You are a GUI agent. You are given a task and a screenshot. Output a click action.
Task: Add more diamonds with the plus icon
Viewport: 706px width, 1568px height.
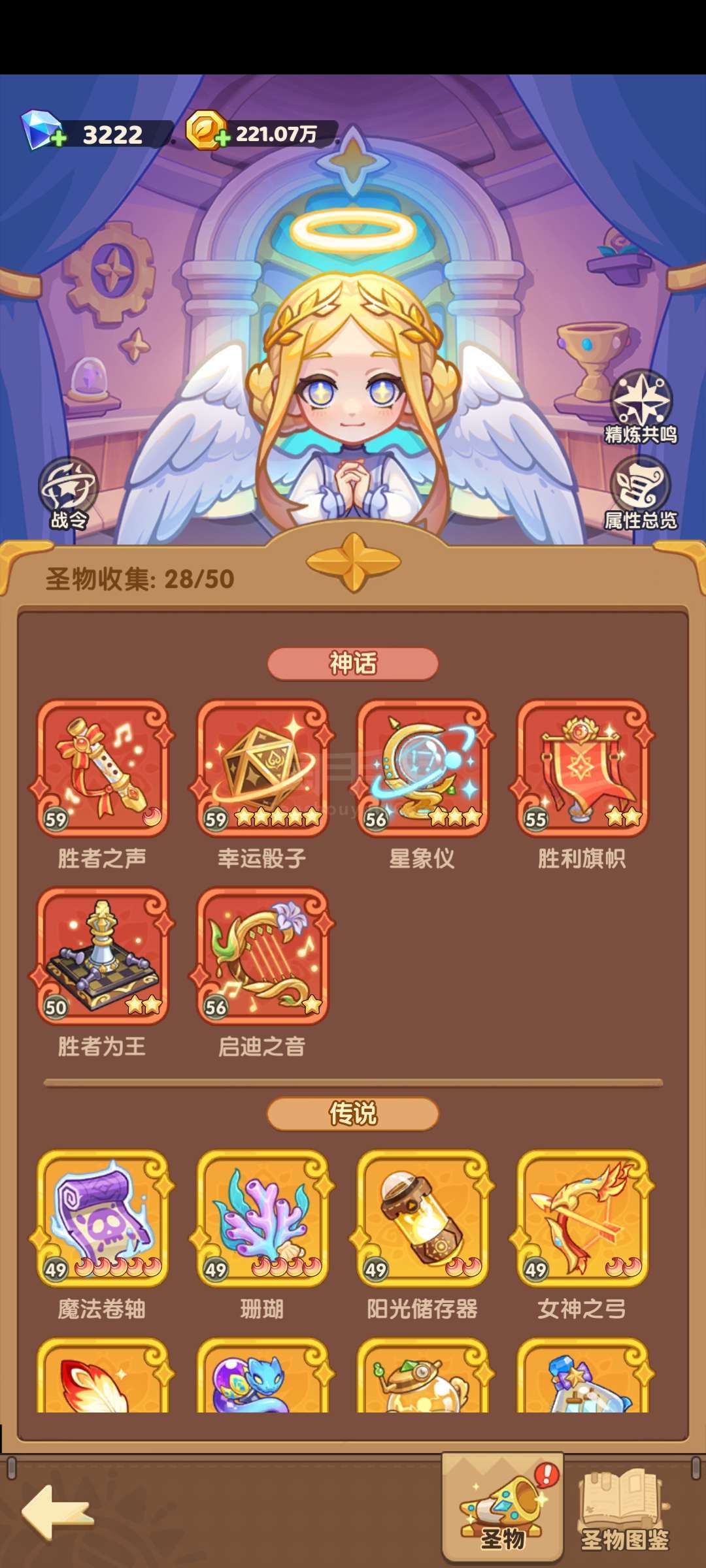(58, 139)
